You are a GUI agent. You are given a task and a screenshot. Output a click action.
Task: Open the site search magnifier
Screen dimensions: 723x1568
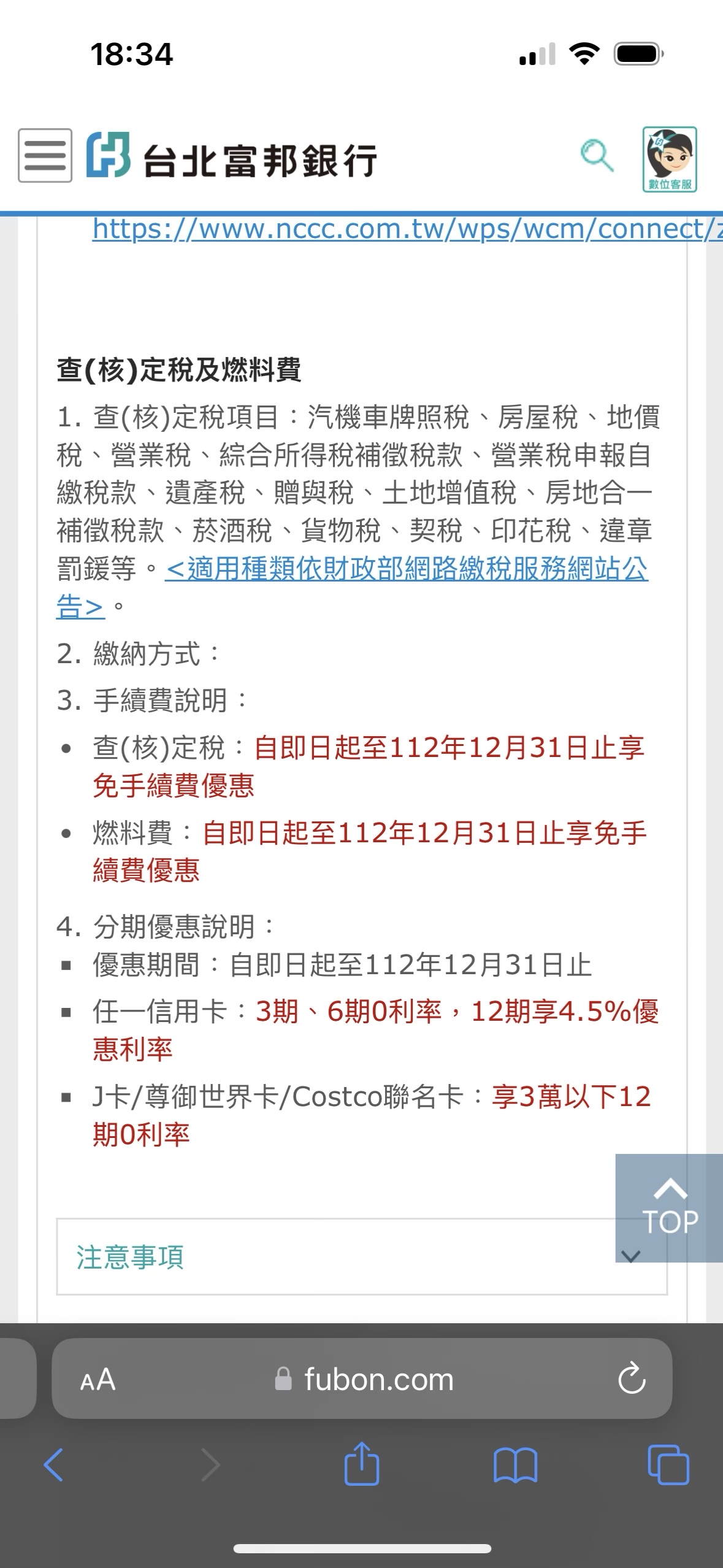pyautogui.click(x=597, y=155)
